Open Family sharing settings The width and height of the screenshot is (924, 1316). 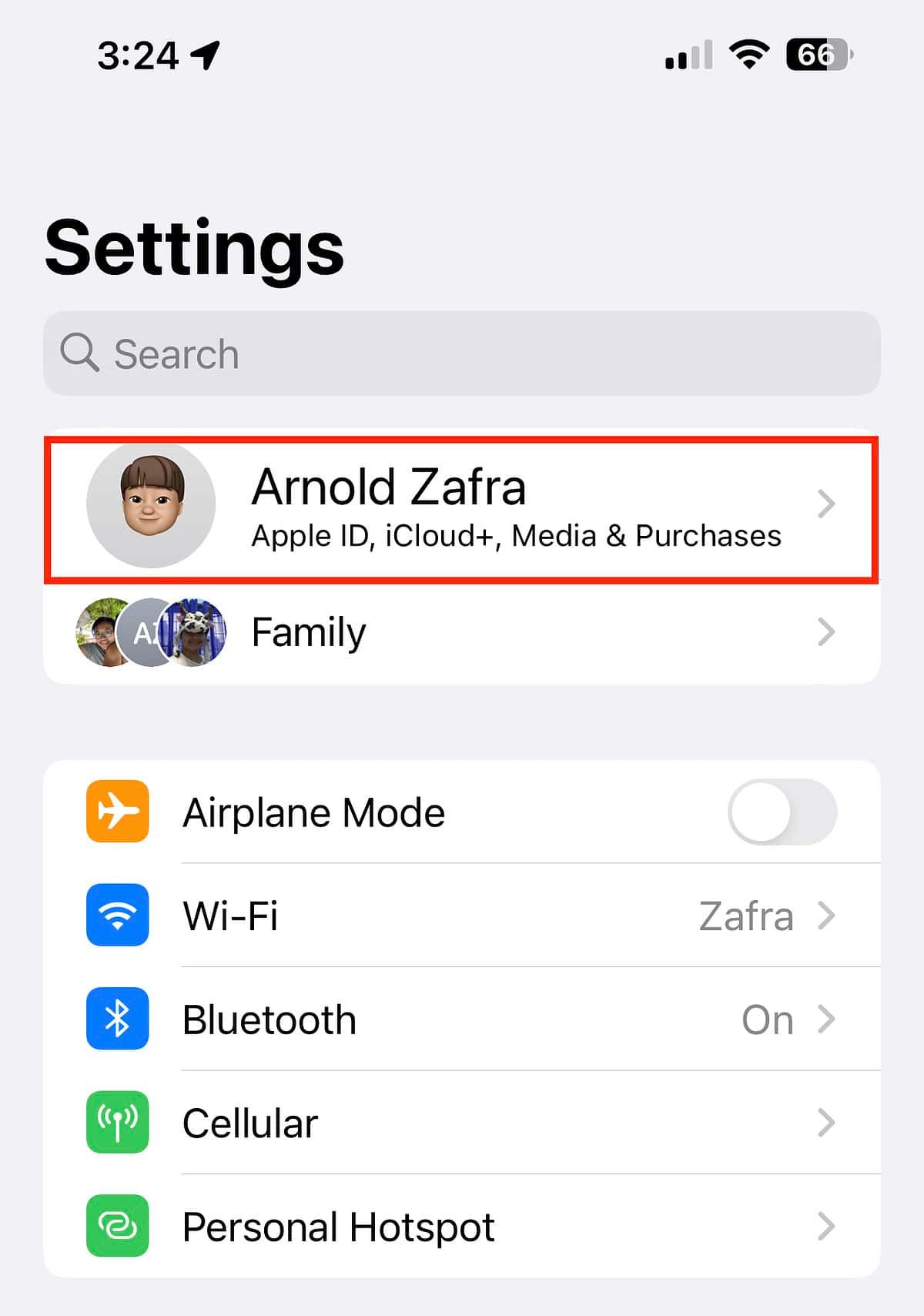460,632
